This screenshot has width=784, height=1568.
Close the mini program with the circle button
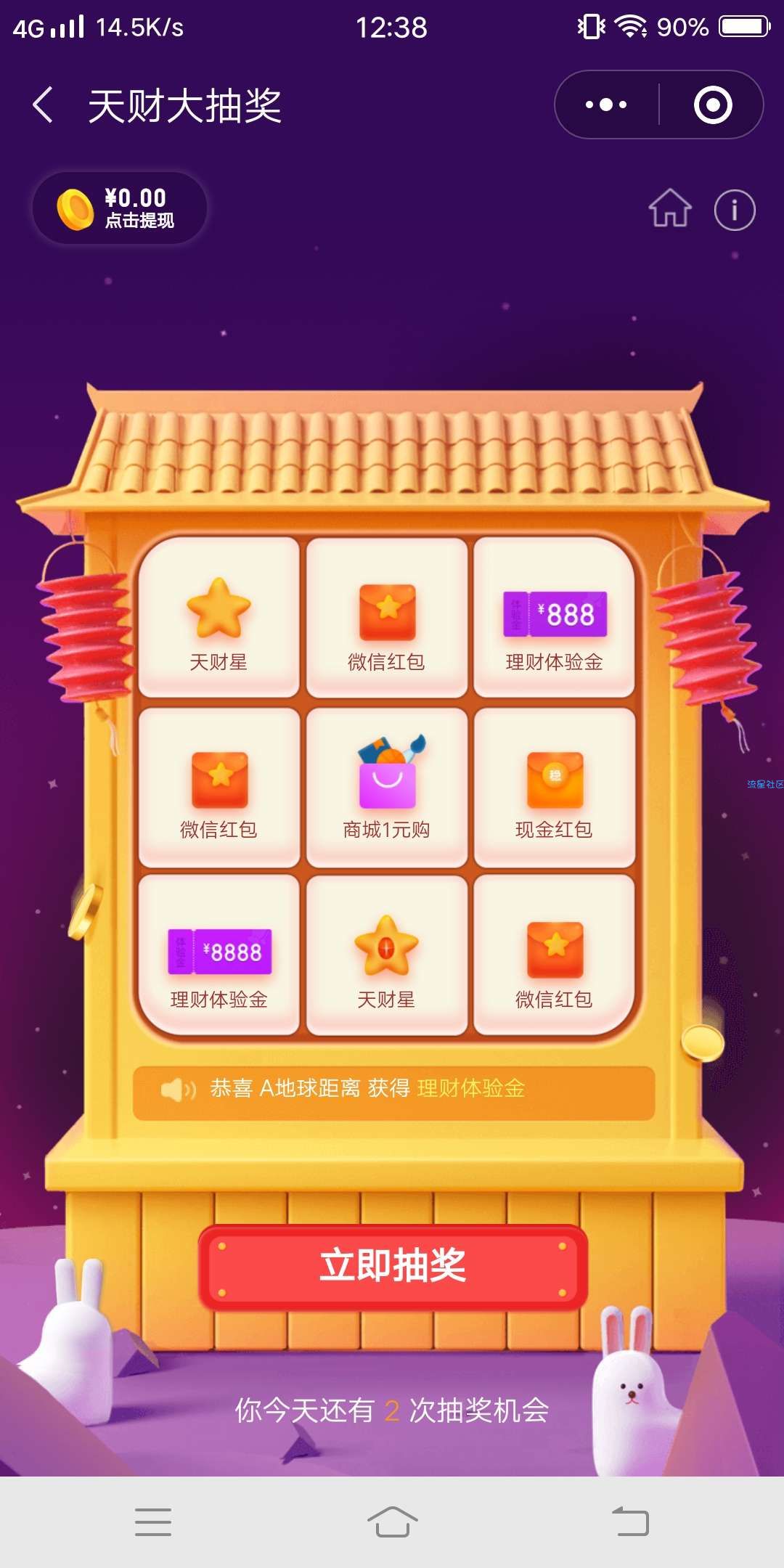click(712, 105)
